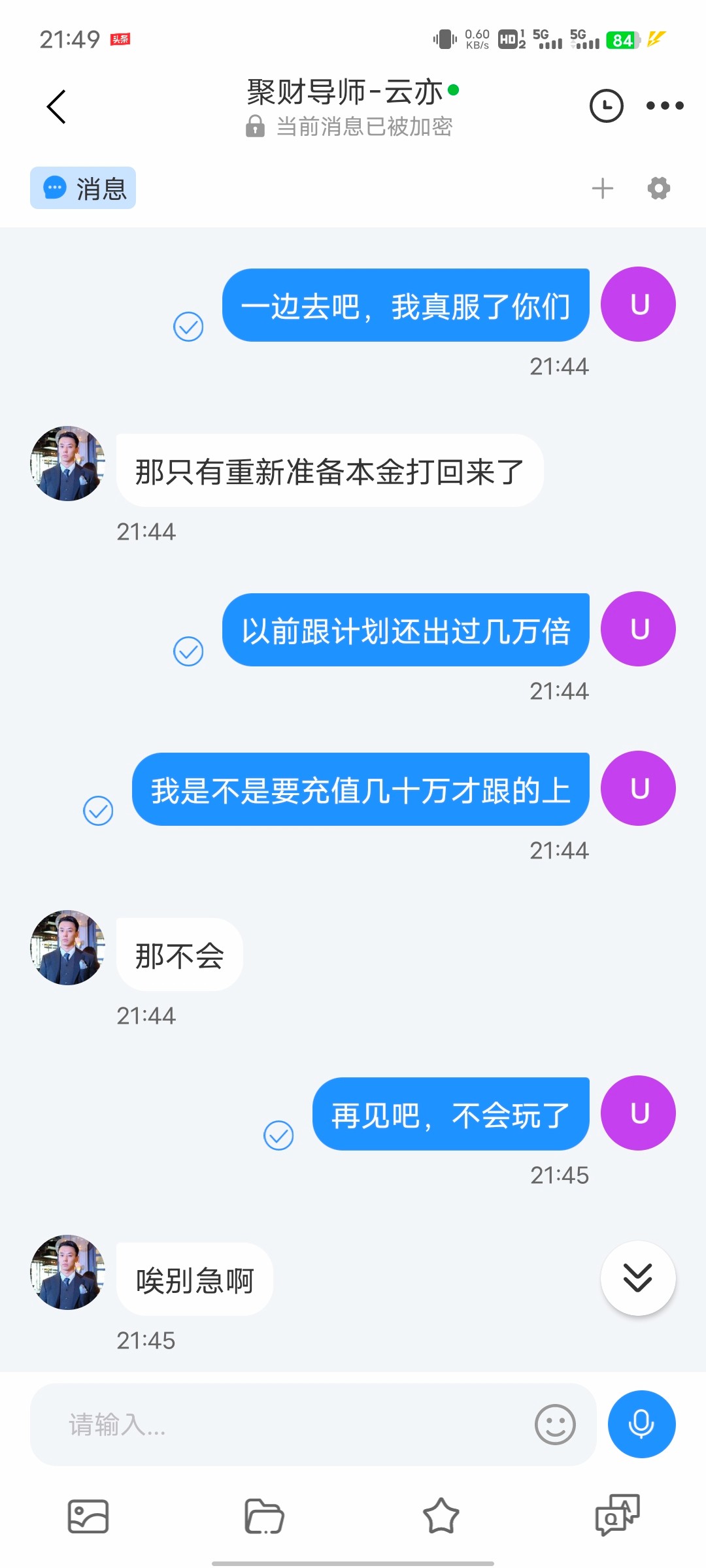
Task: Open the chat history clock icon
Action: point(606,106)
